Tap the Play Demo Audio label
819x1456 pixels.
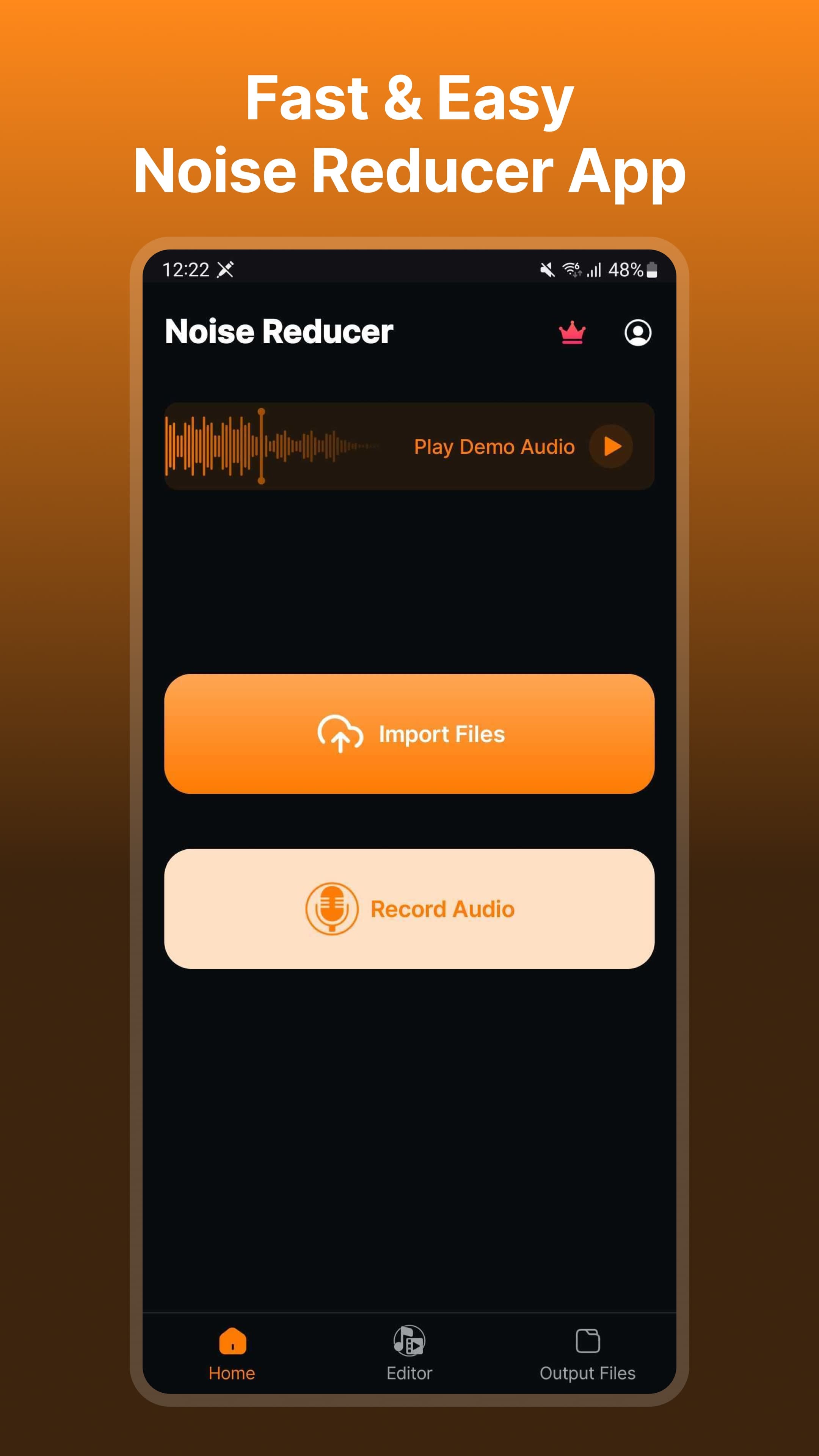pos(494,447)
